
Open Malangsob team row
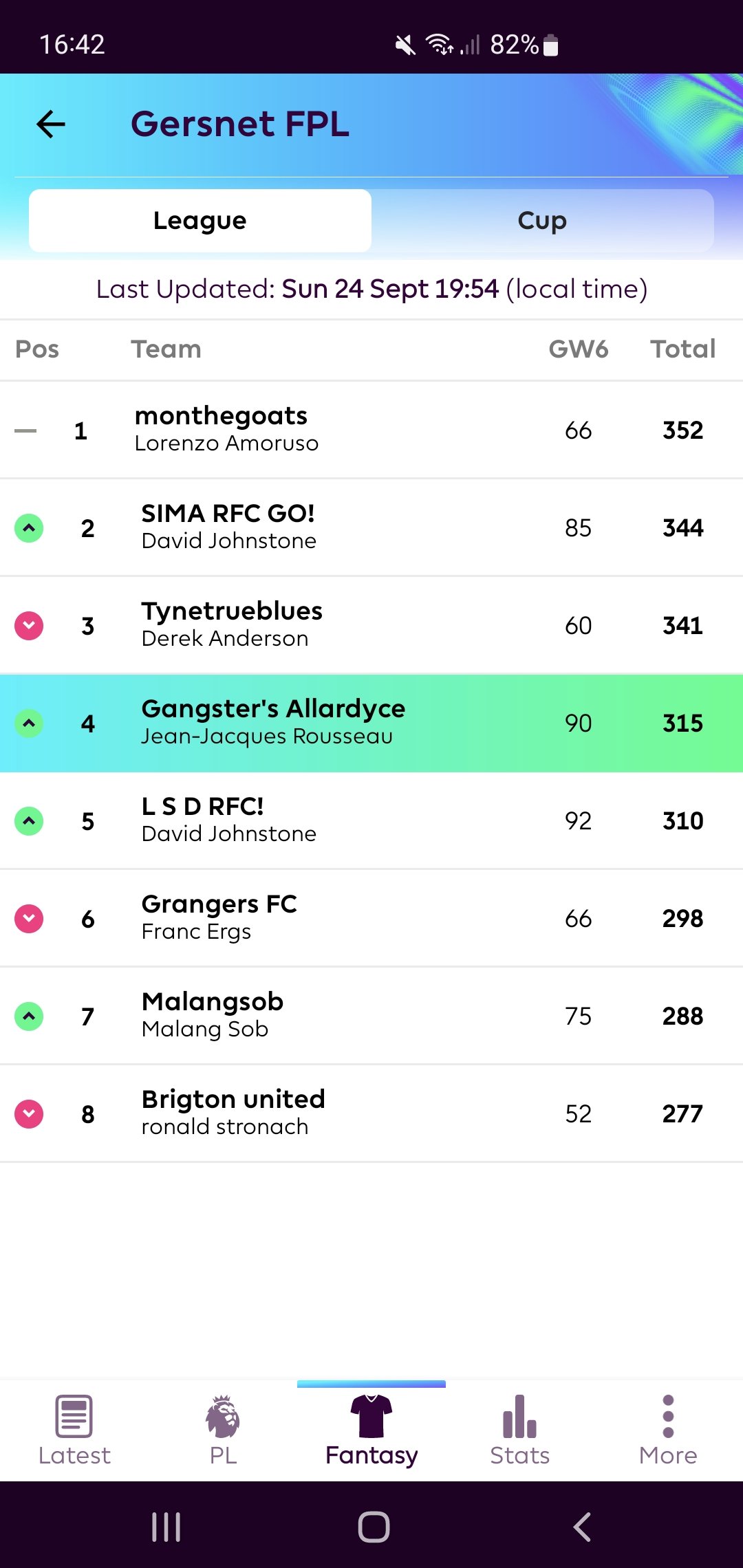click(371, 1016)
